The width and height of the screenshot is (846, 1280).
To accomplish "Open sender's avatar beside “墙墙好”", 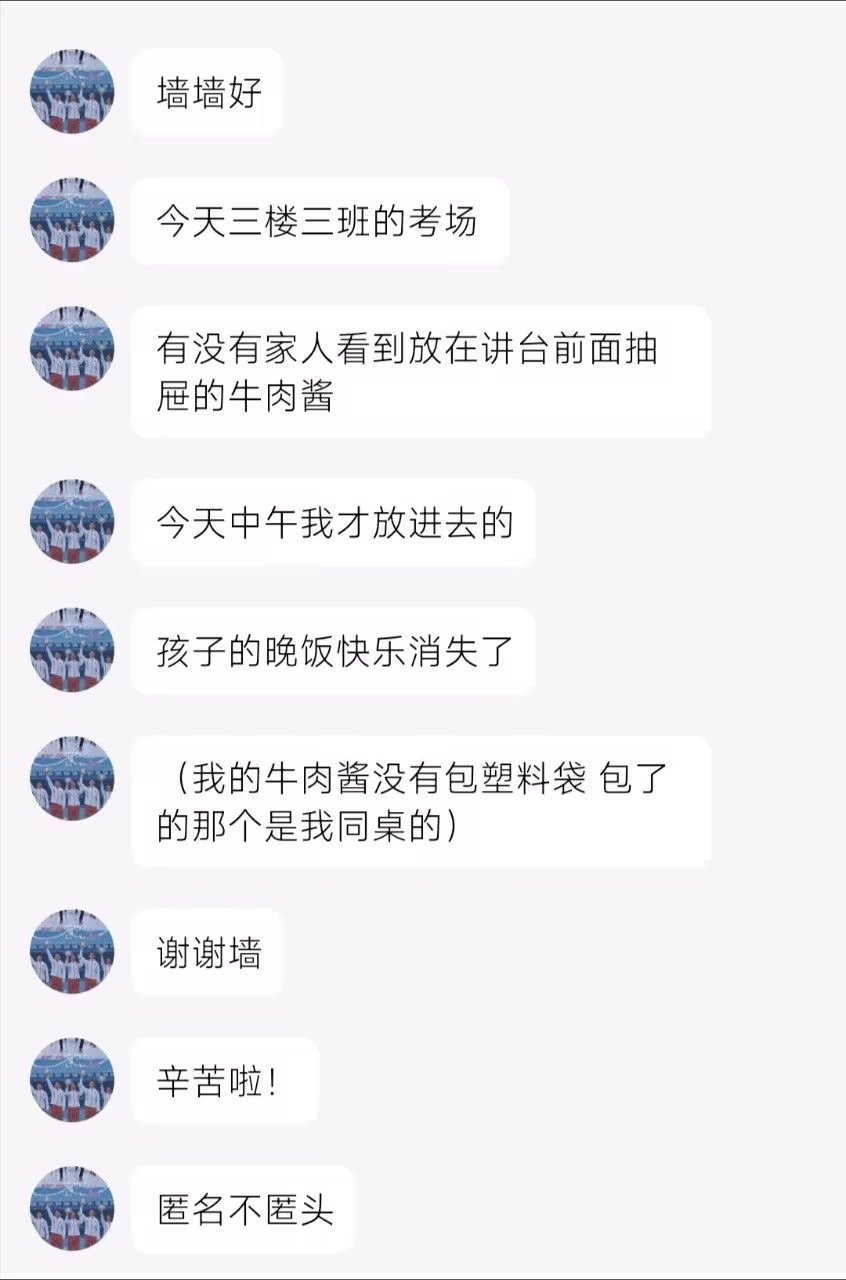I will [72, 92].
